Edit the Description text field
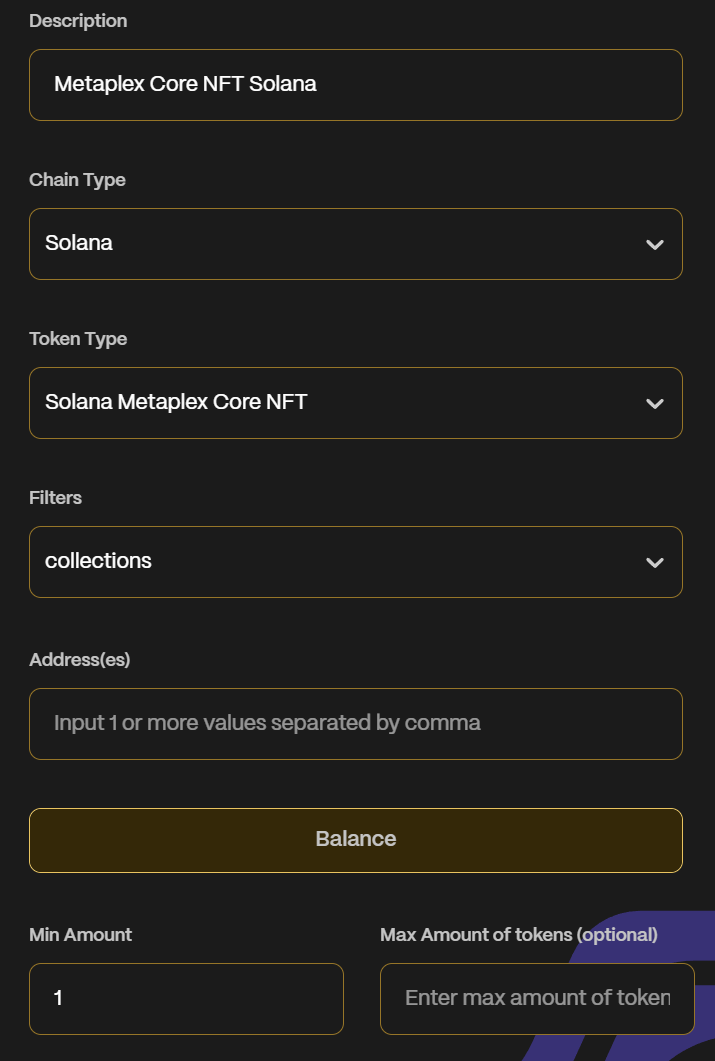The height and width of the screenshot is (1061, 715). coord(356,85)
